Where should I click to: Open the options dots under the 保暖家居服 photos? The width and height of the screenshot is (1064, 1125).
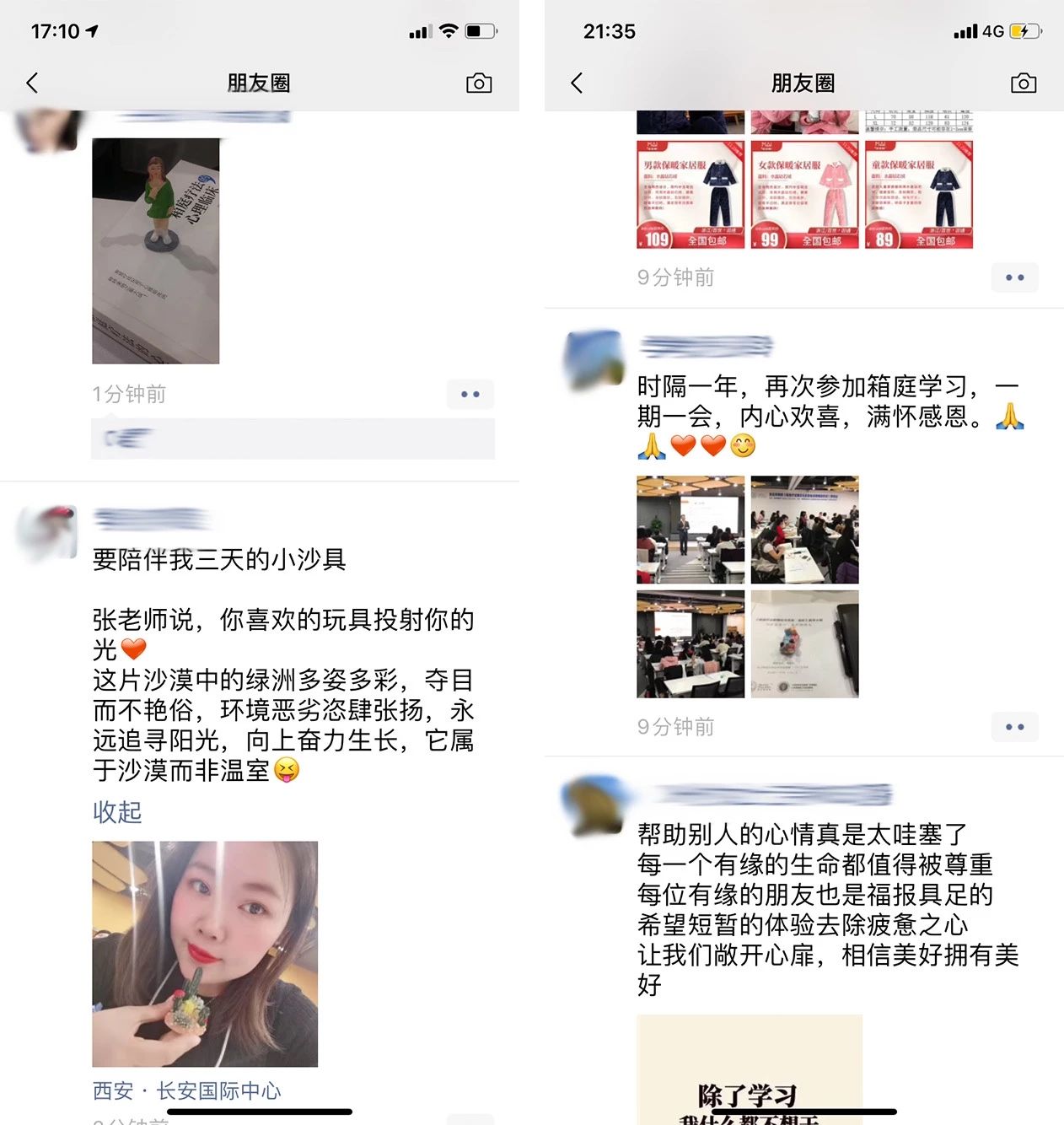click(1014, 277)
